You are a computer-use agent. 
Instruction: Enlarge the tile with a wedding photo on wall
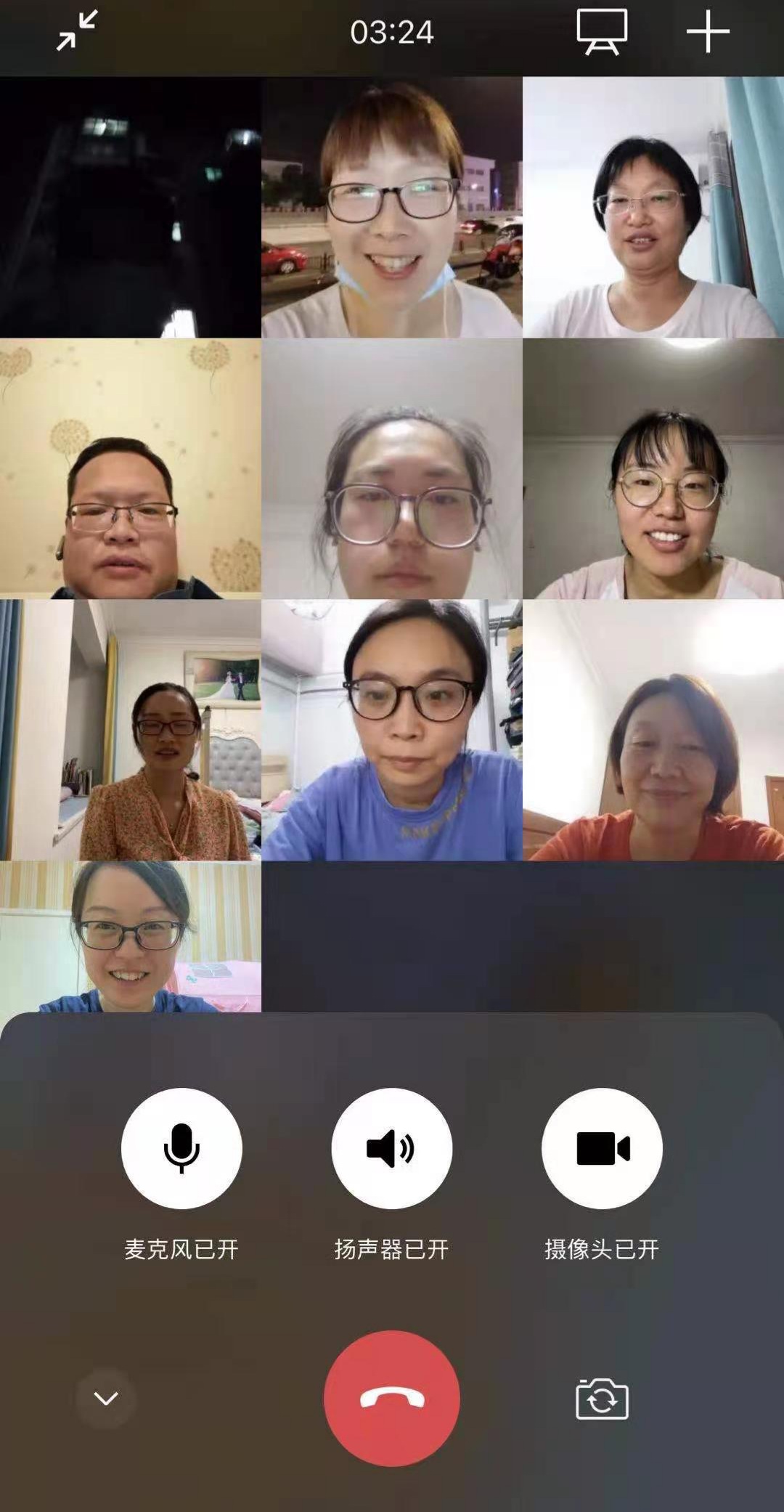click(x=131, y=730)
